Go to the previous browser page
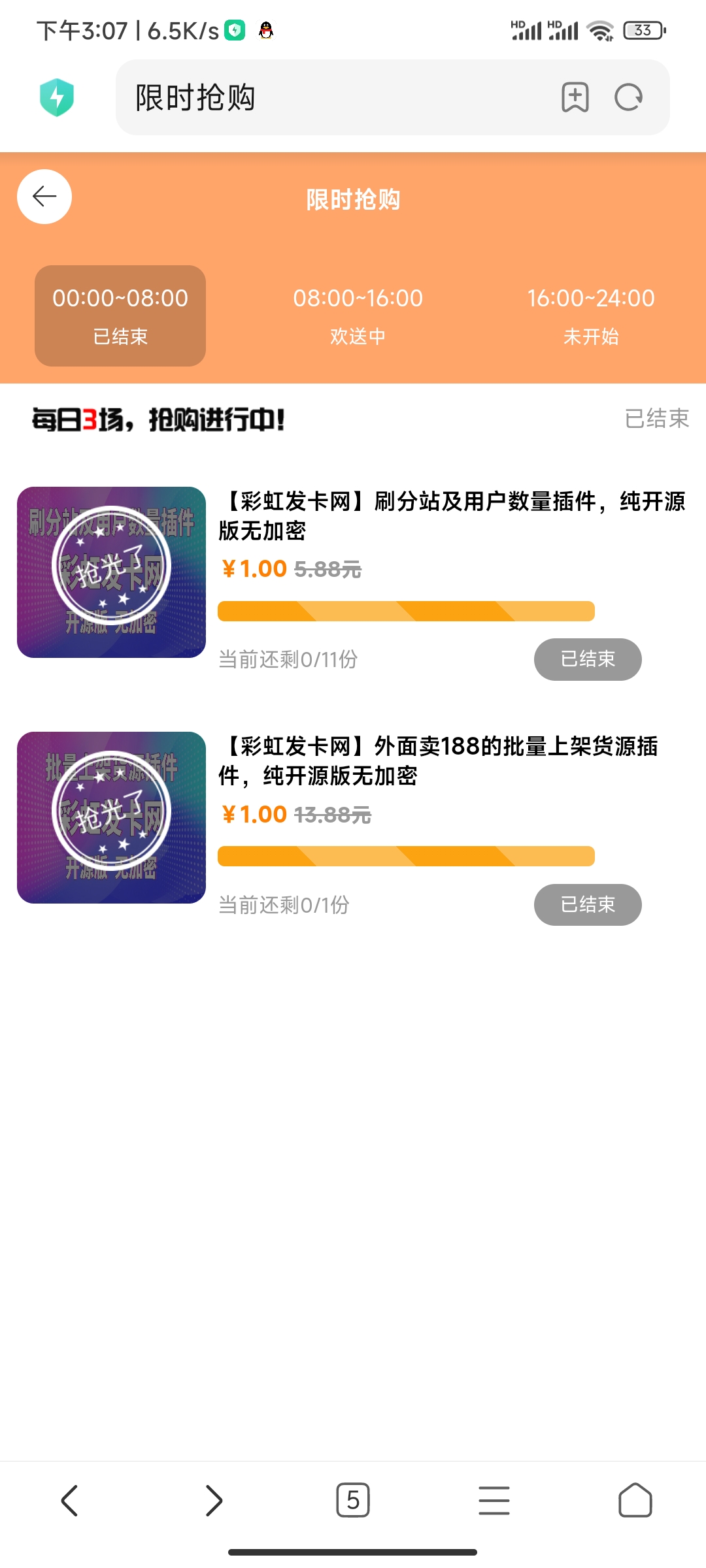 [x=70, y=1500]
